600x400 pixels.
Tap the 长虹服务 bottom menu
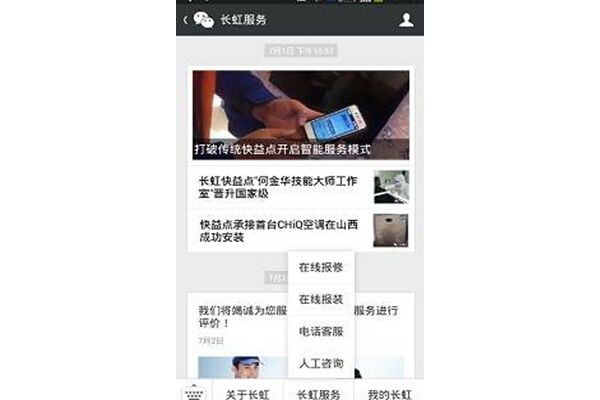(319, 393)
